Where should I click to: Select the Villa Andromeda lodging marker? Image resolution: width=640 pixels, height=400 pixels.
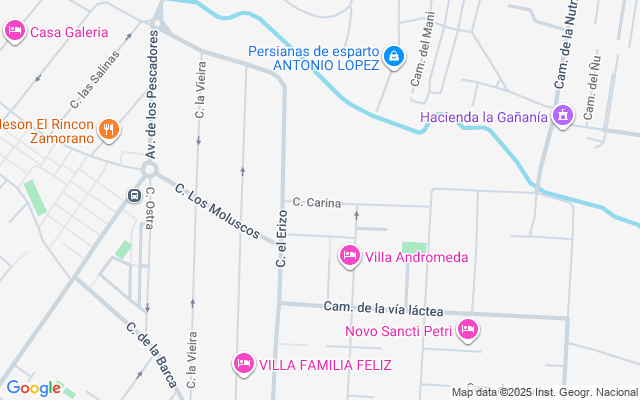click(350, 257)
